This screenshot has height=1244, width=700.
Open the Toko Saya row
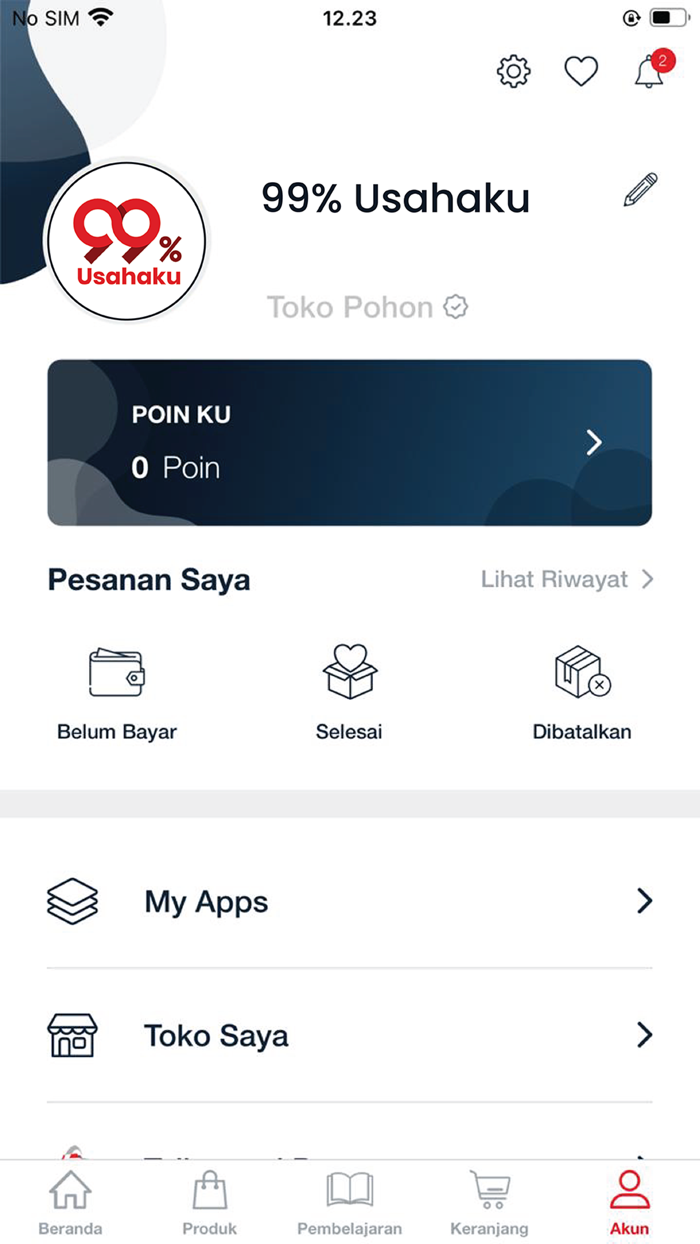pos(350,1035)
